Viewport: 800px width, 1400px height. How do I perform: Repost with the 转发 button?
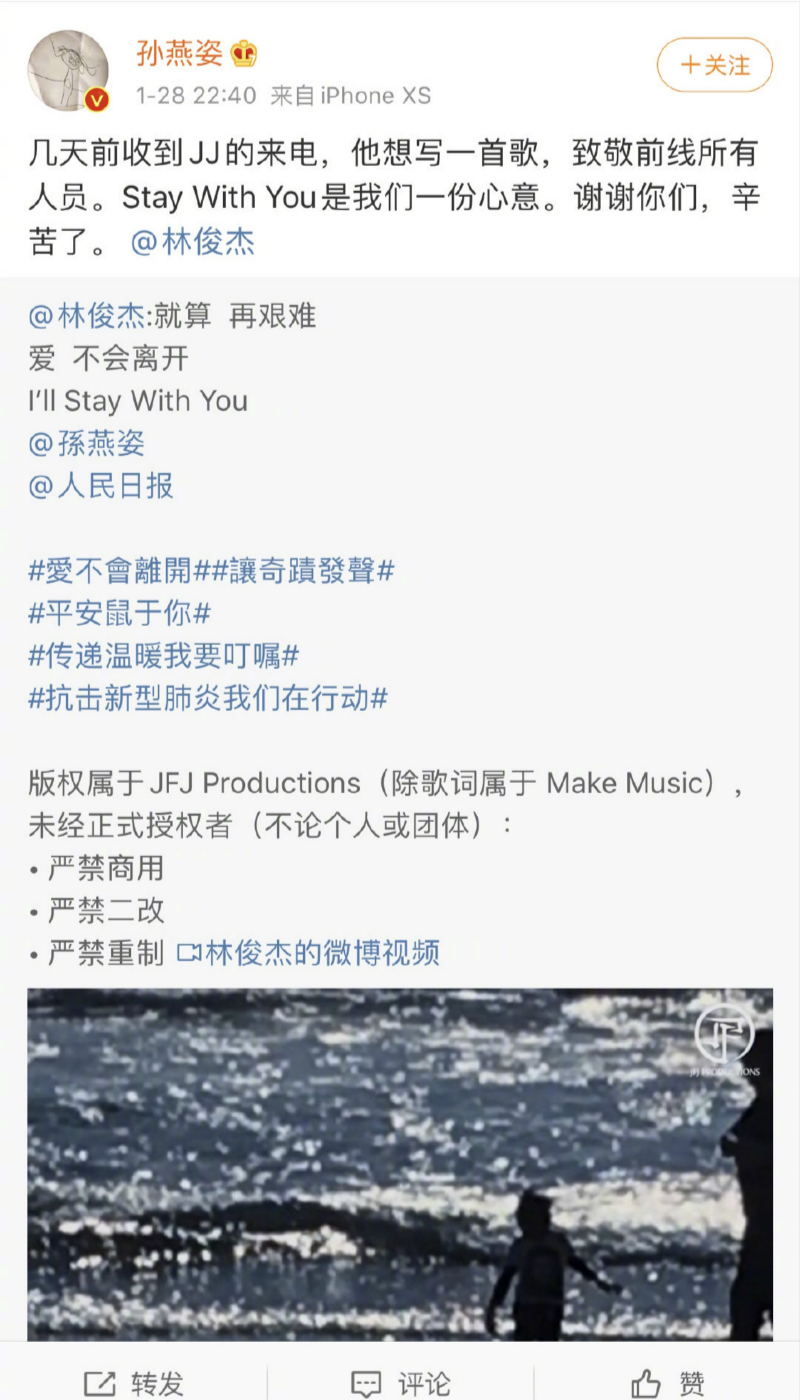tap(134, 1383)
